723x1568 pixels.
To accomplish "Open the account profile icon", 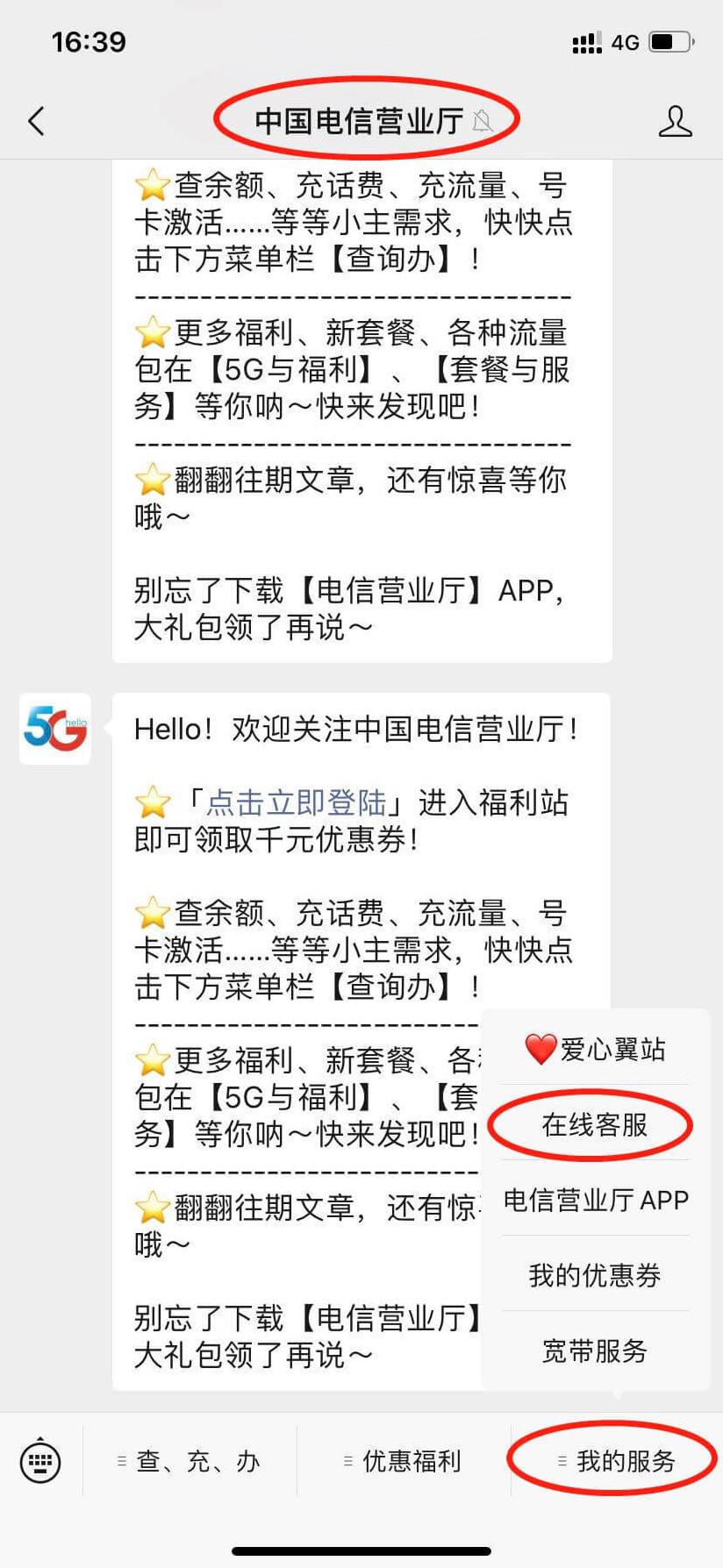I will pyautogui.click(x=675, y=121).
